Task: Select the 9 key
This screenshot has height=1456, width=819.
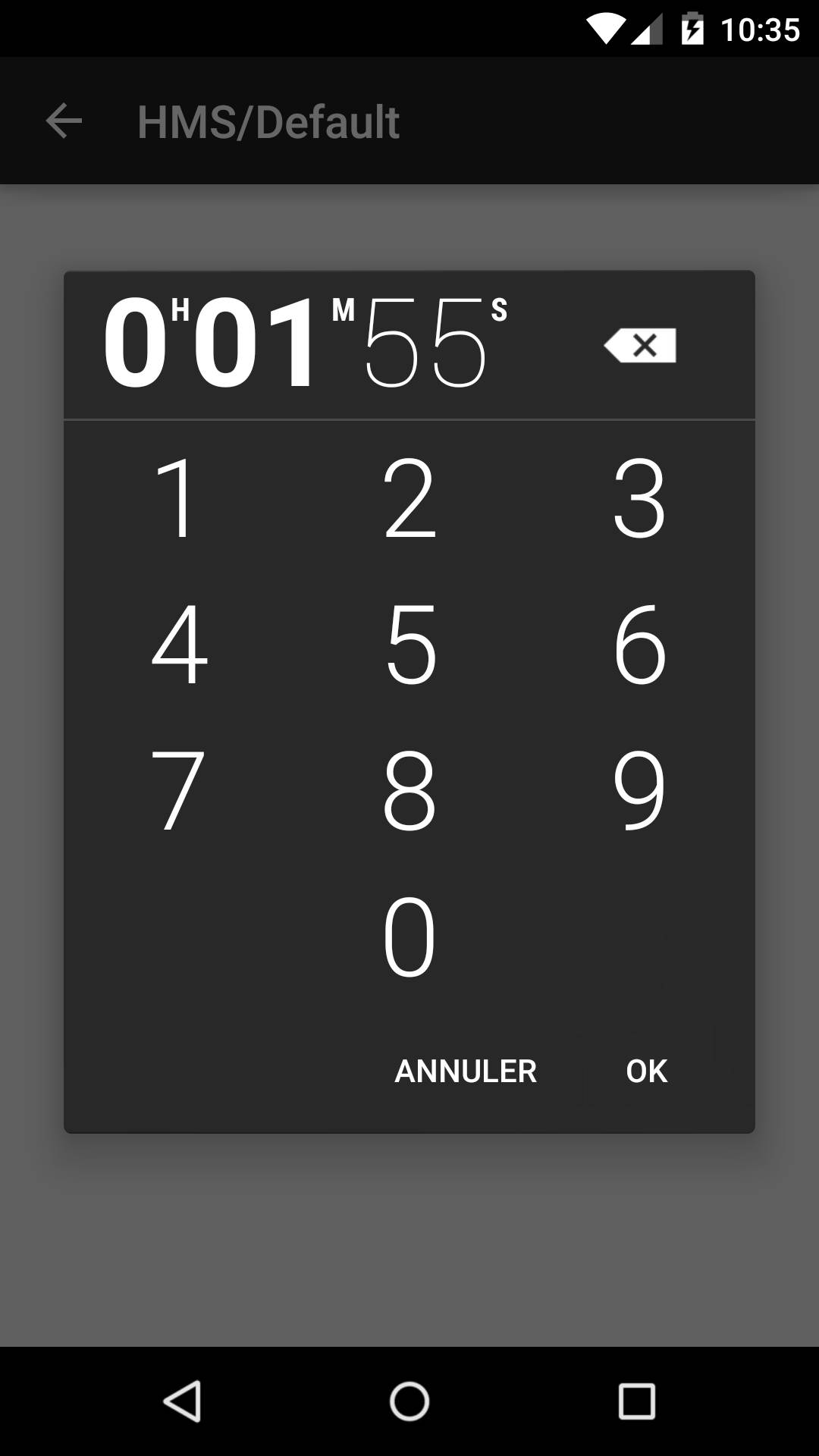Action: pos(639,789)
